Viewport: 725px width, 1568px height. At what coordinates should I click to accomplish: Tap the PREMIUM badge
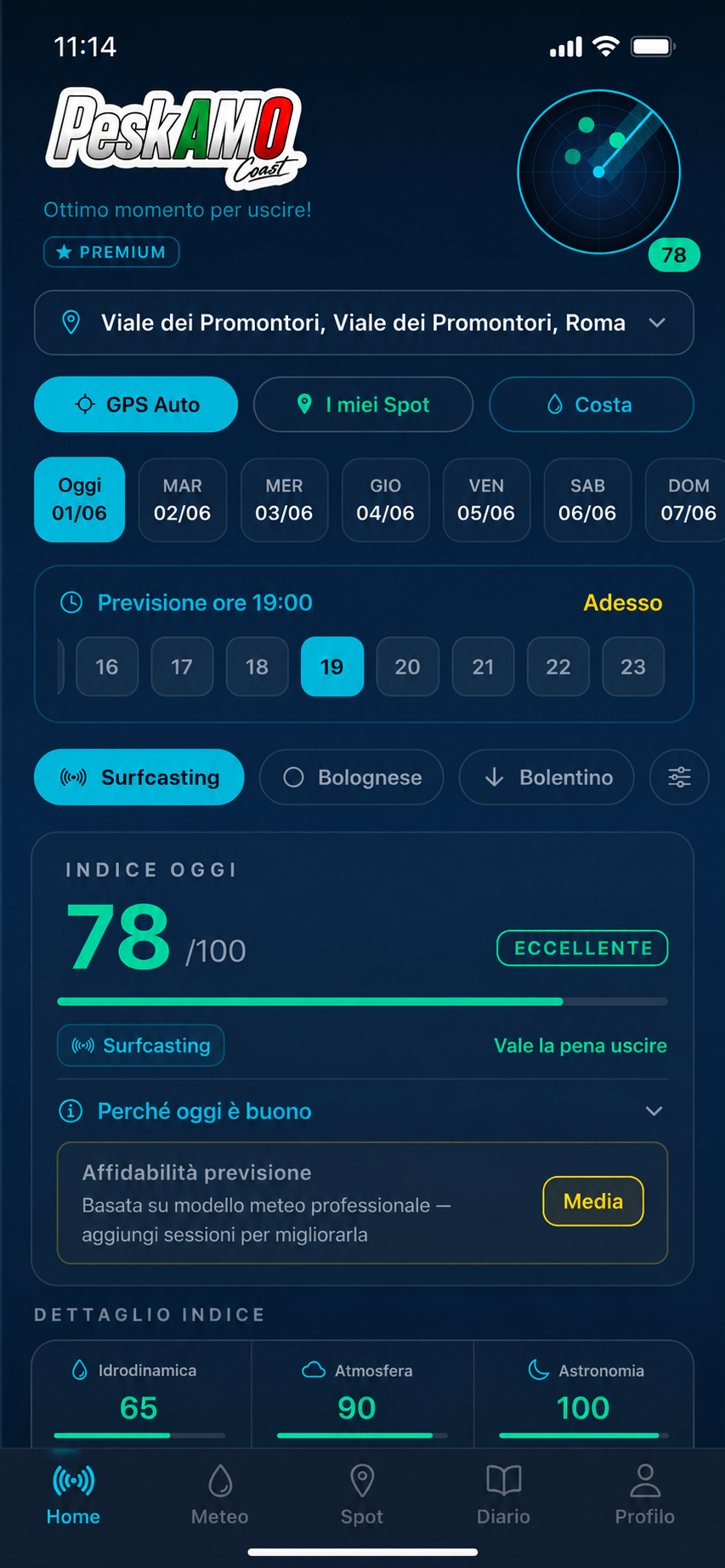click(x=111, y=253)
